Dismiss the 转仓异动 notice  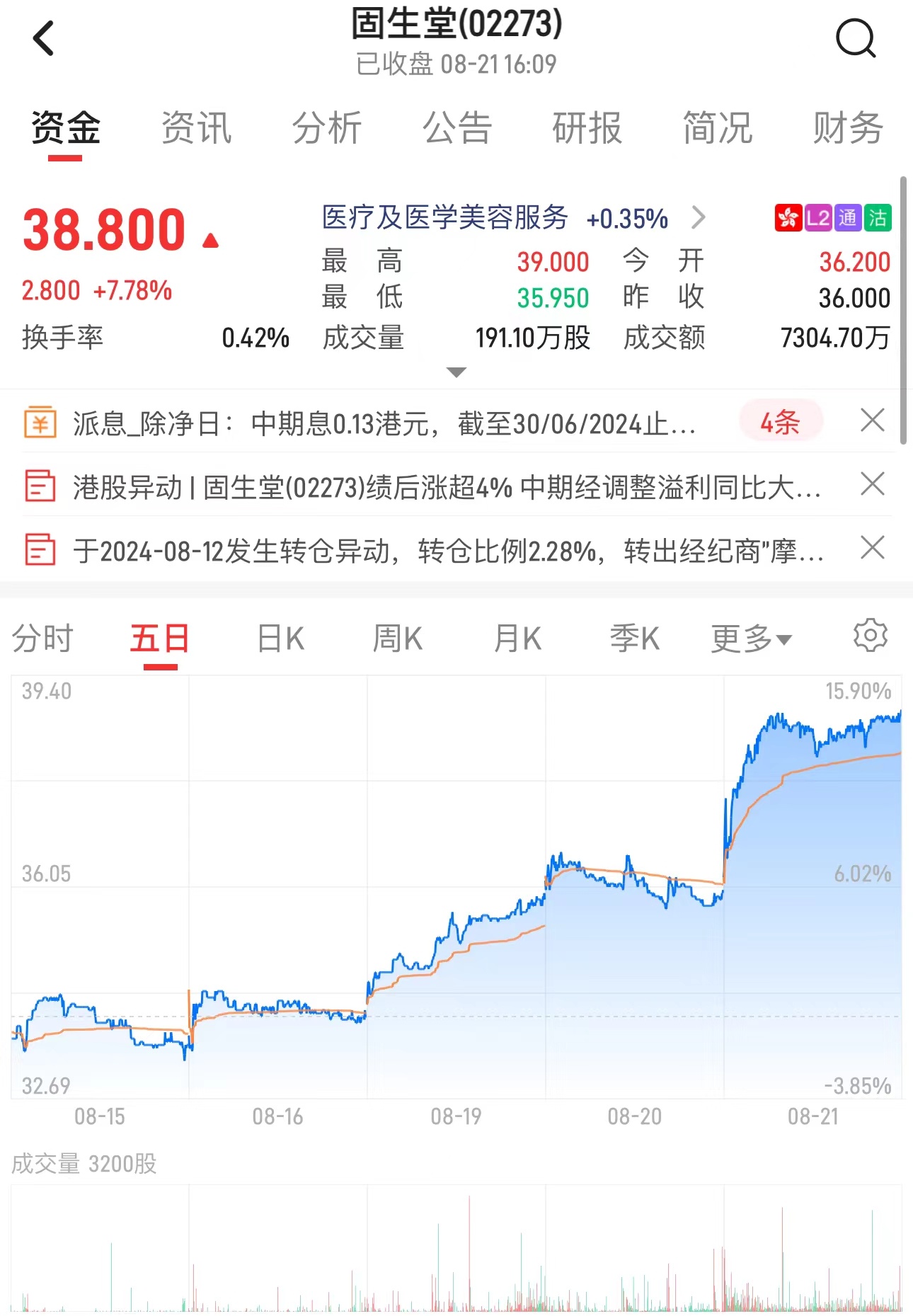click(x=872, y=548)
